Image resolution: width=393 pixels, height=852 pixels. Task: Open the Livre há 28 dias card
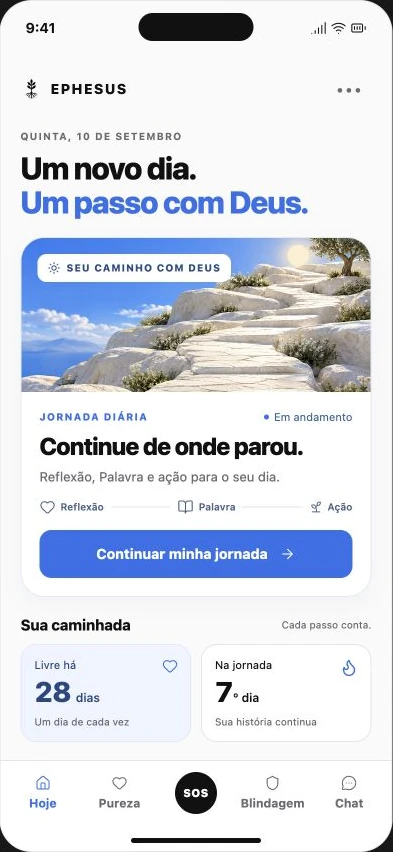point(106,693)
